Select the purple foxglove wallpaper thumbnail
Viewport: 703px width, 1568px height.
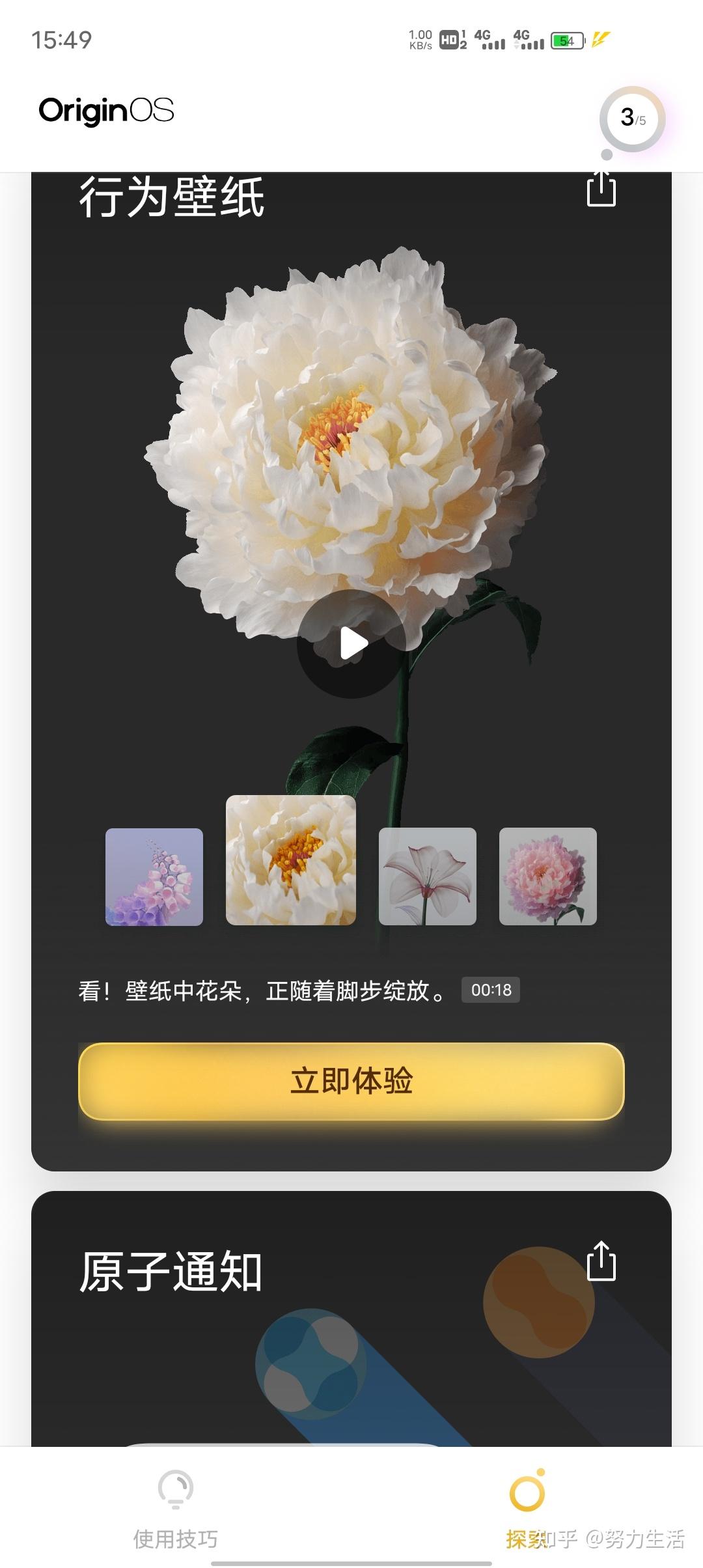[x=154, y=876]
